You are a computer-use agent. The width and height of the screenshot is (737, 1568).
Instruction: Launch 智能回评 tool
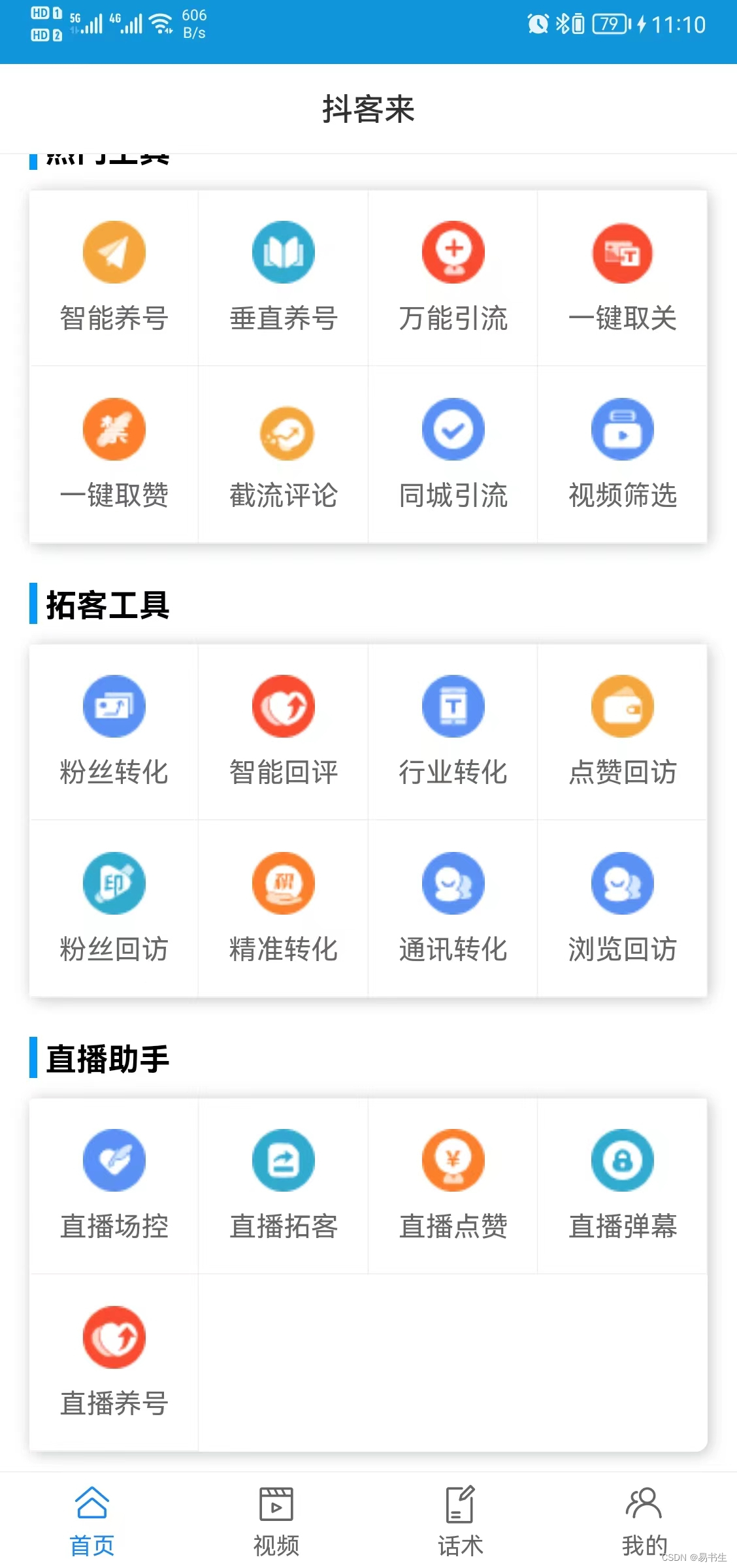coord(283,730)
